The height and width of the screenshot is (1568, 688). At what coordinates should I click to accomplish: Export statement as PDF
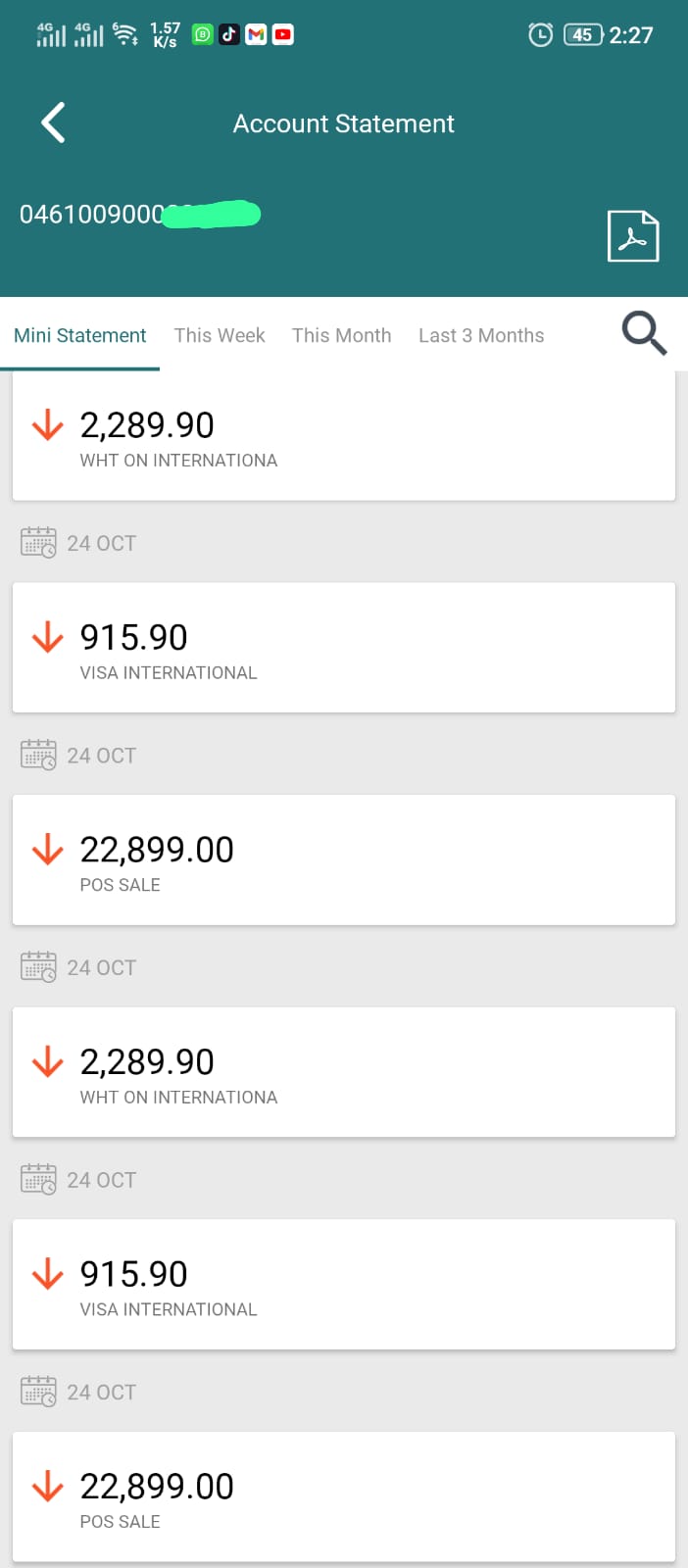633,236
